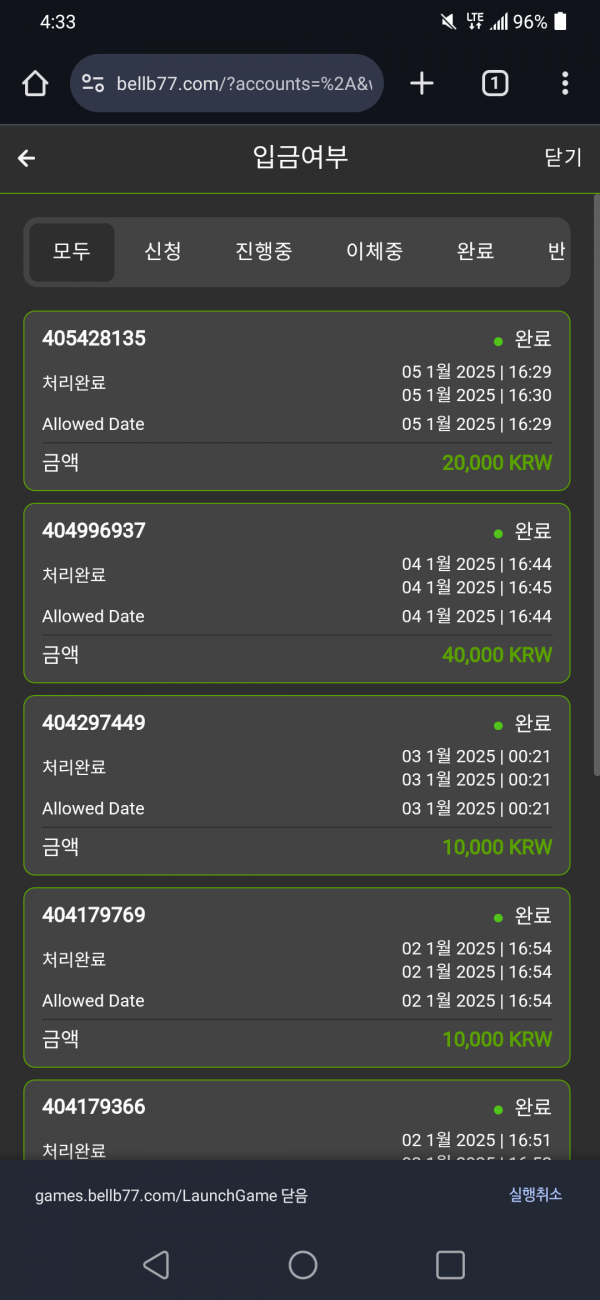This screenshot has width=600, height=1300.
Task: Go to the system home screen
Action: tap(303, 1265)
